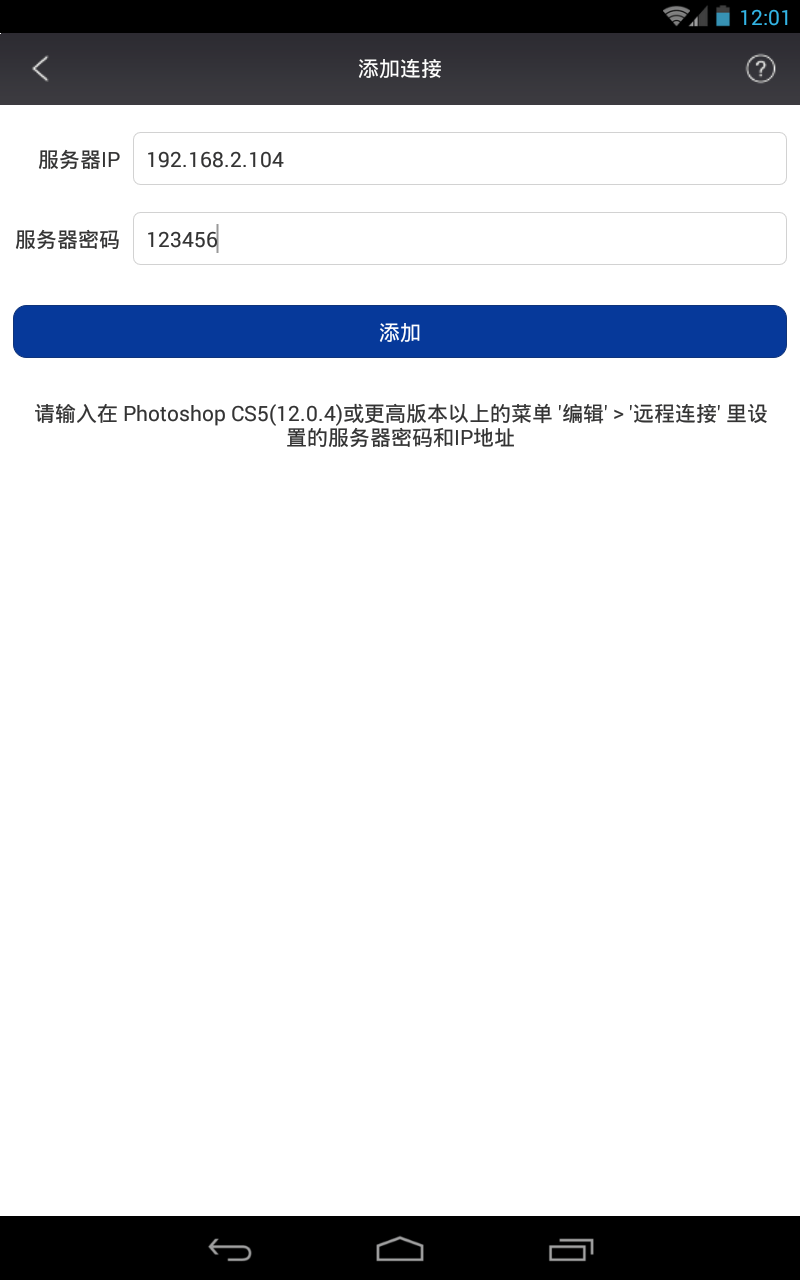Viewport: 800px width, 1280px height.
Task: Open the help question mark icon
Action: pos(760,69)
